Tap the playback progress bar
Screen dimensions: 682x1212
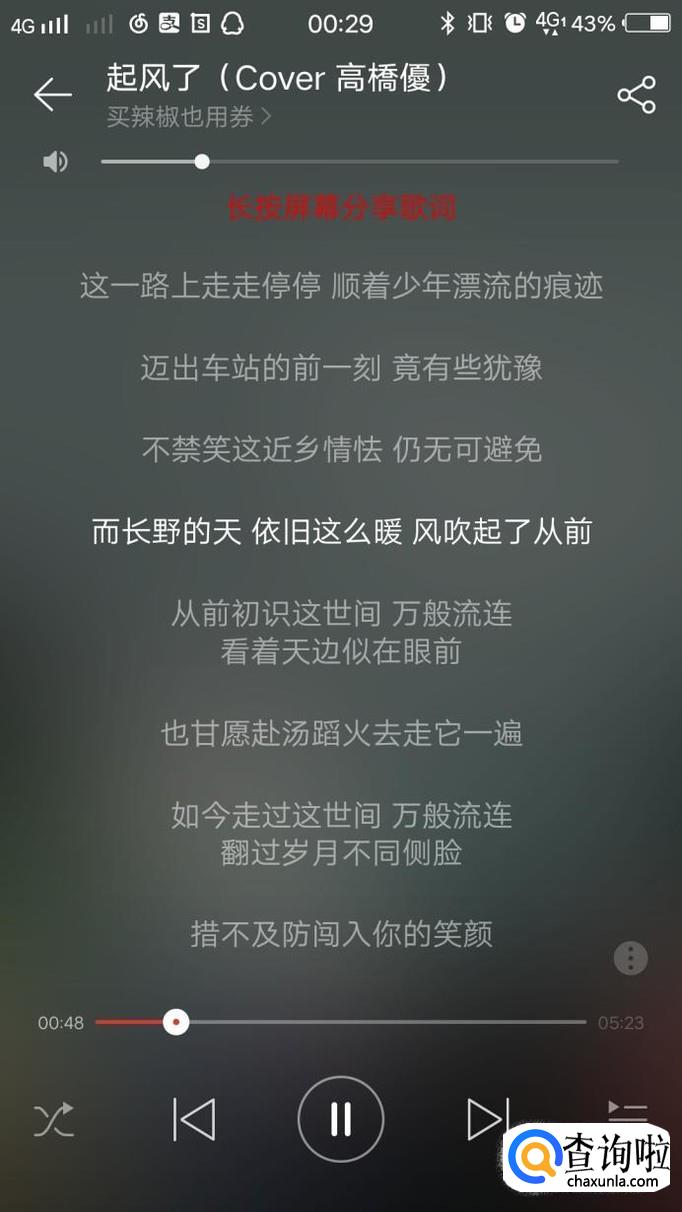341,1022
